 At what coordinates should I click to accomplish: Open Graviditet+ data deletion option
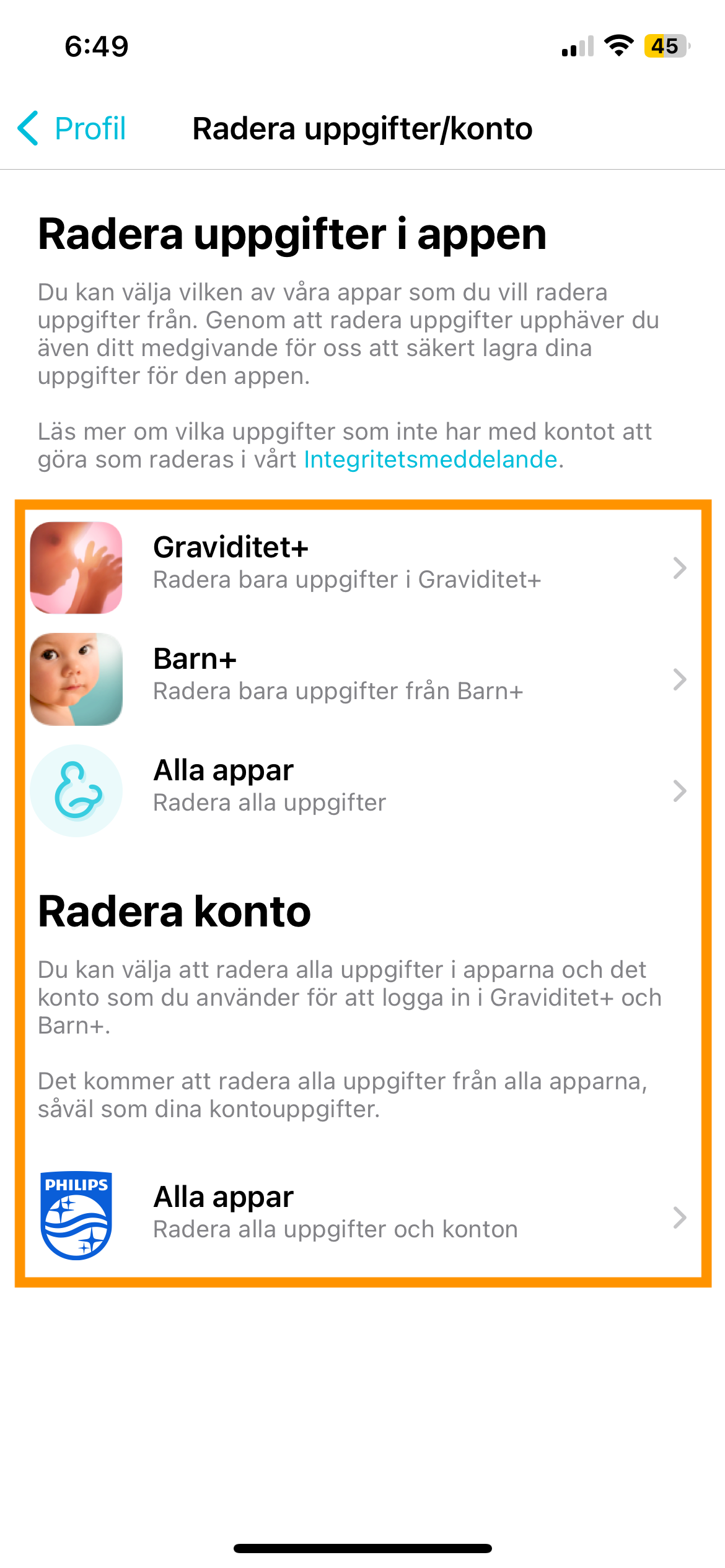coord(359,567)
